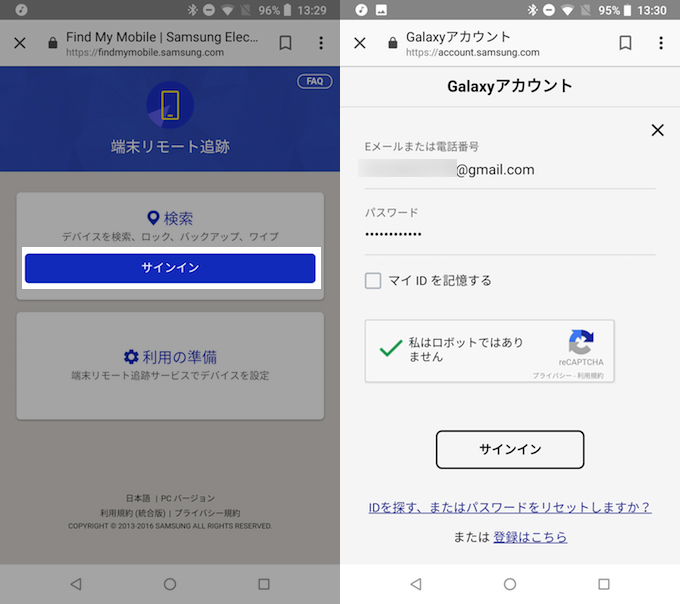Open the 登録はこちら link
This screenshot has width=680, height=604.
[530, 537]
